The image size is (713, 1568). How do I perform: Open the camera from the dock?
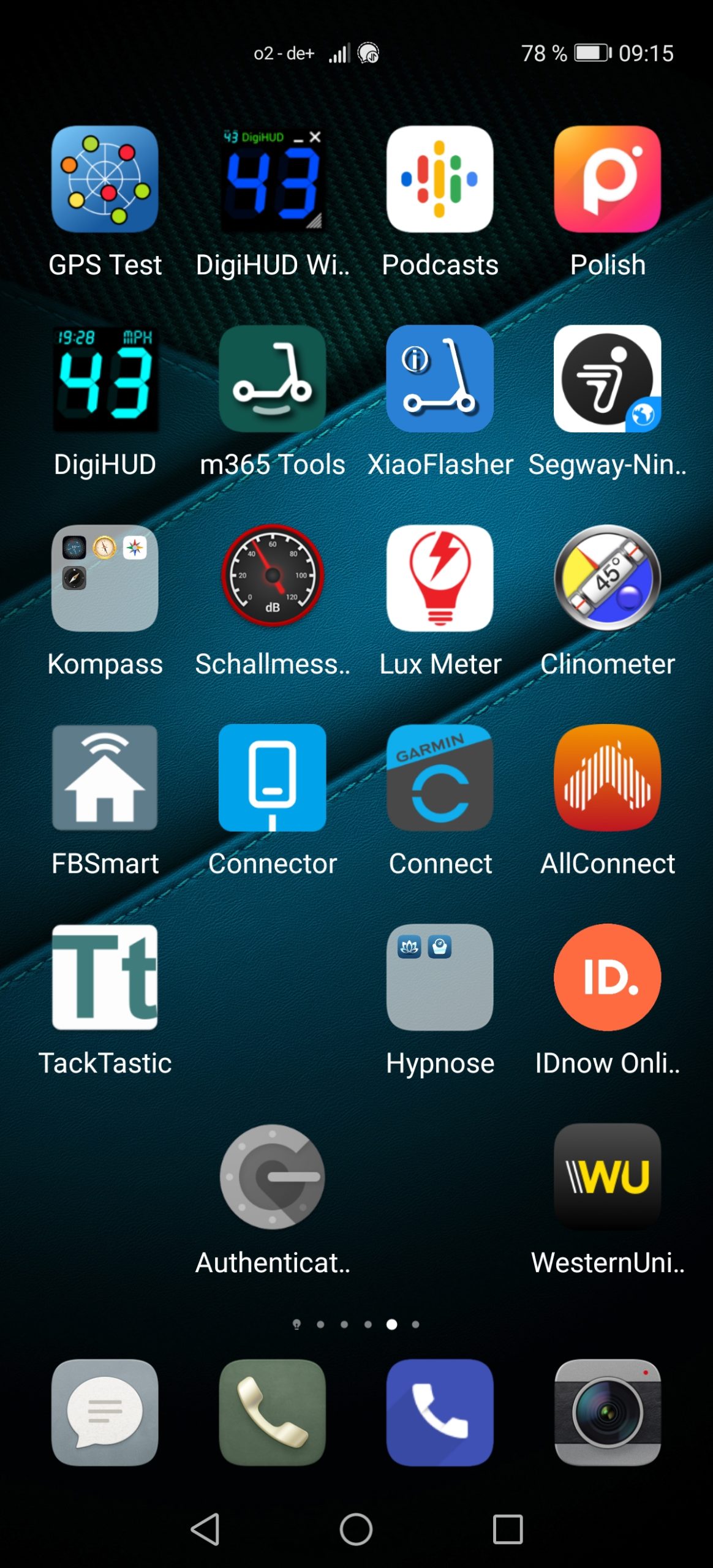607,1412
